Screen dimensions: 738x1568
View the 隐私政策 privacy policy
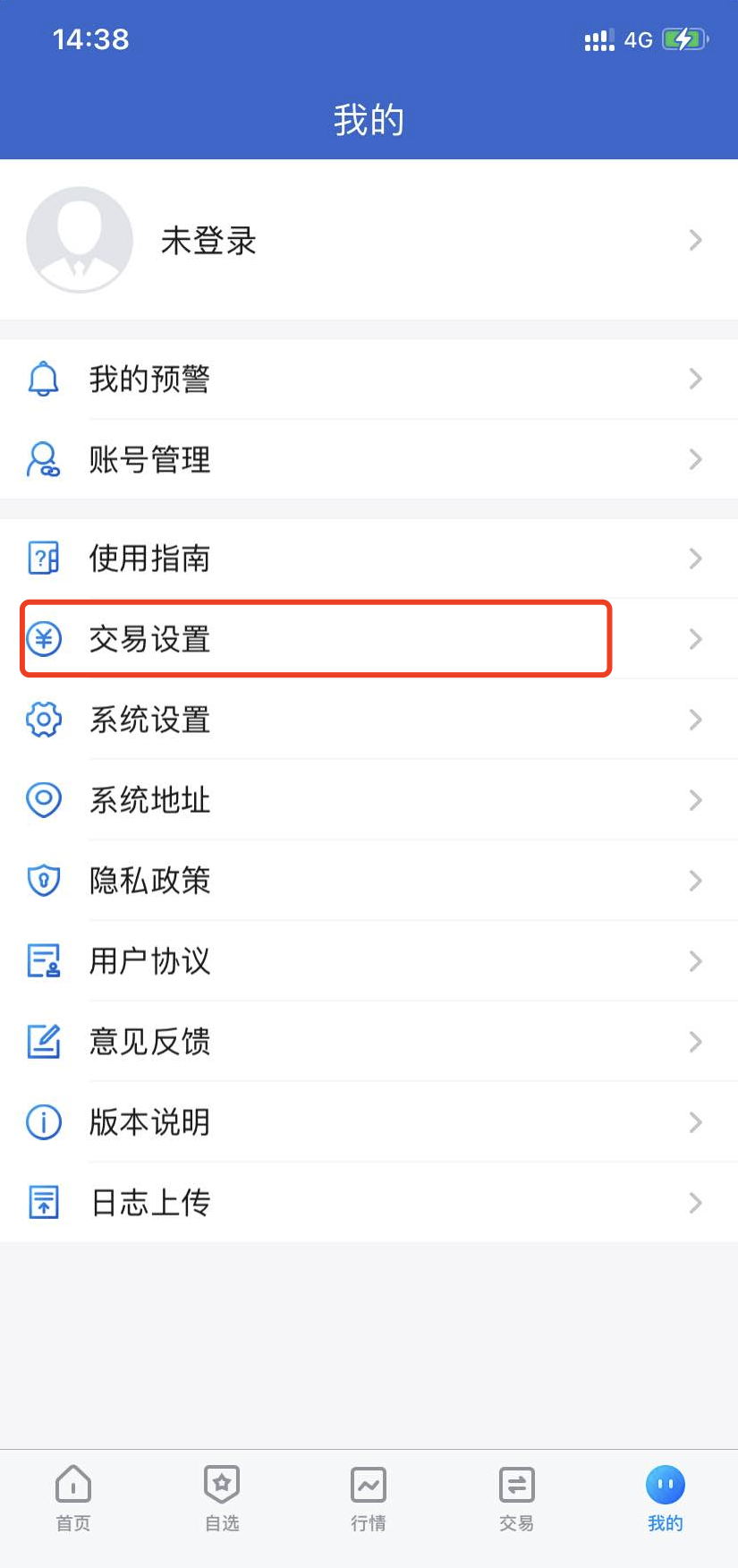click(369, 881)
